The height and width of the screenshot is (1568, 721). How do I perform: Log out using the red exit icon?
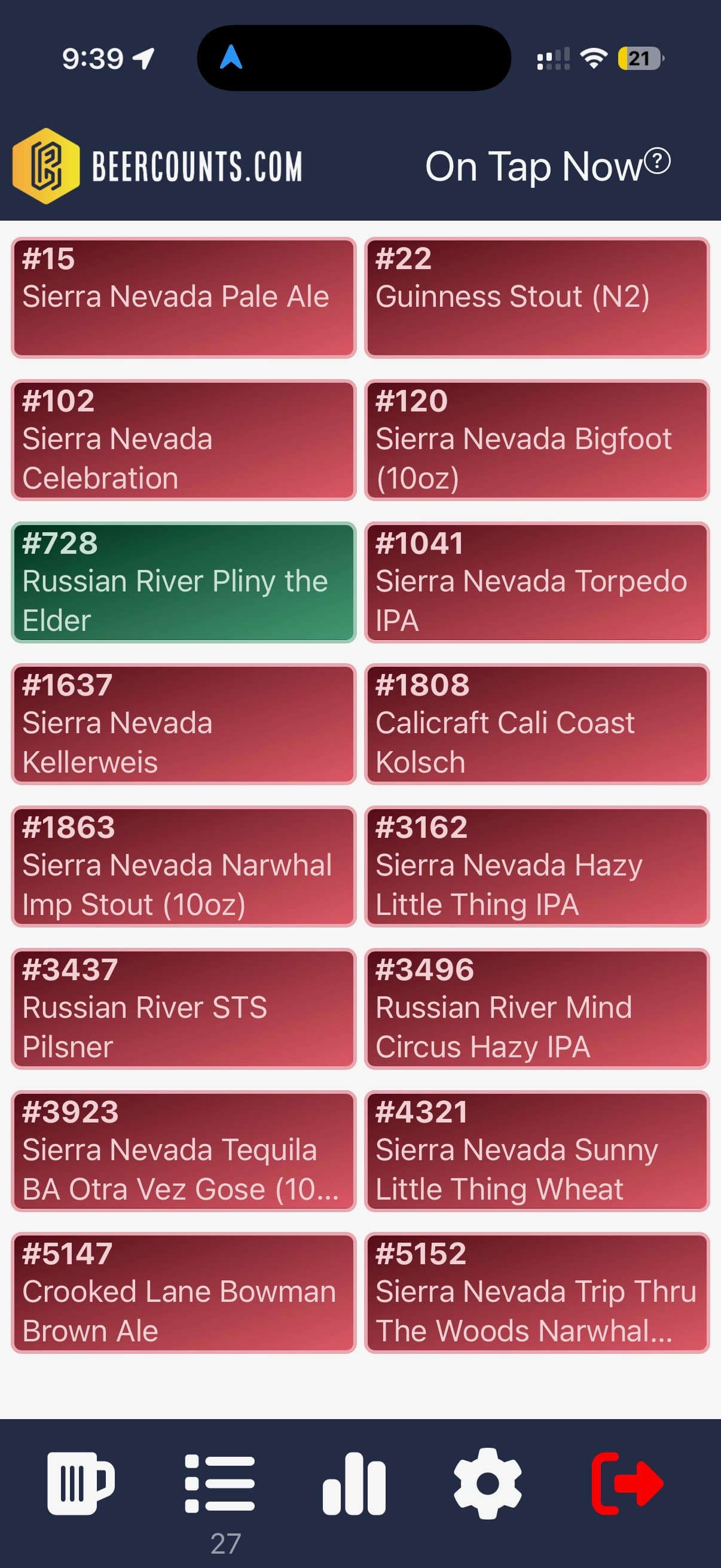point(627,1484)
